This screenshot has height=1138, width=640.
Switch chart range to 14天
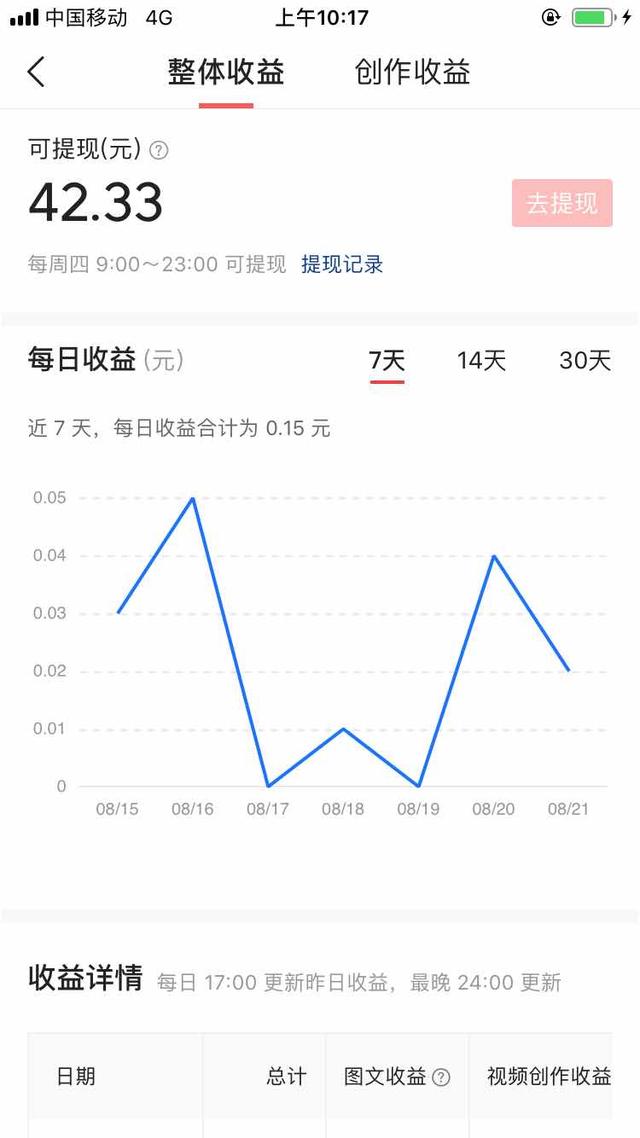point(482,361)
